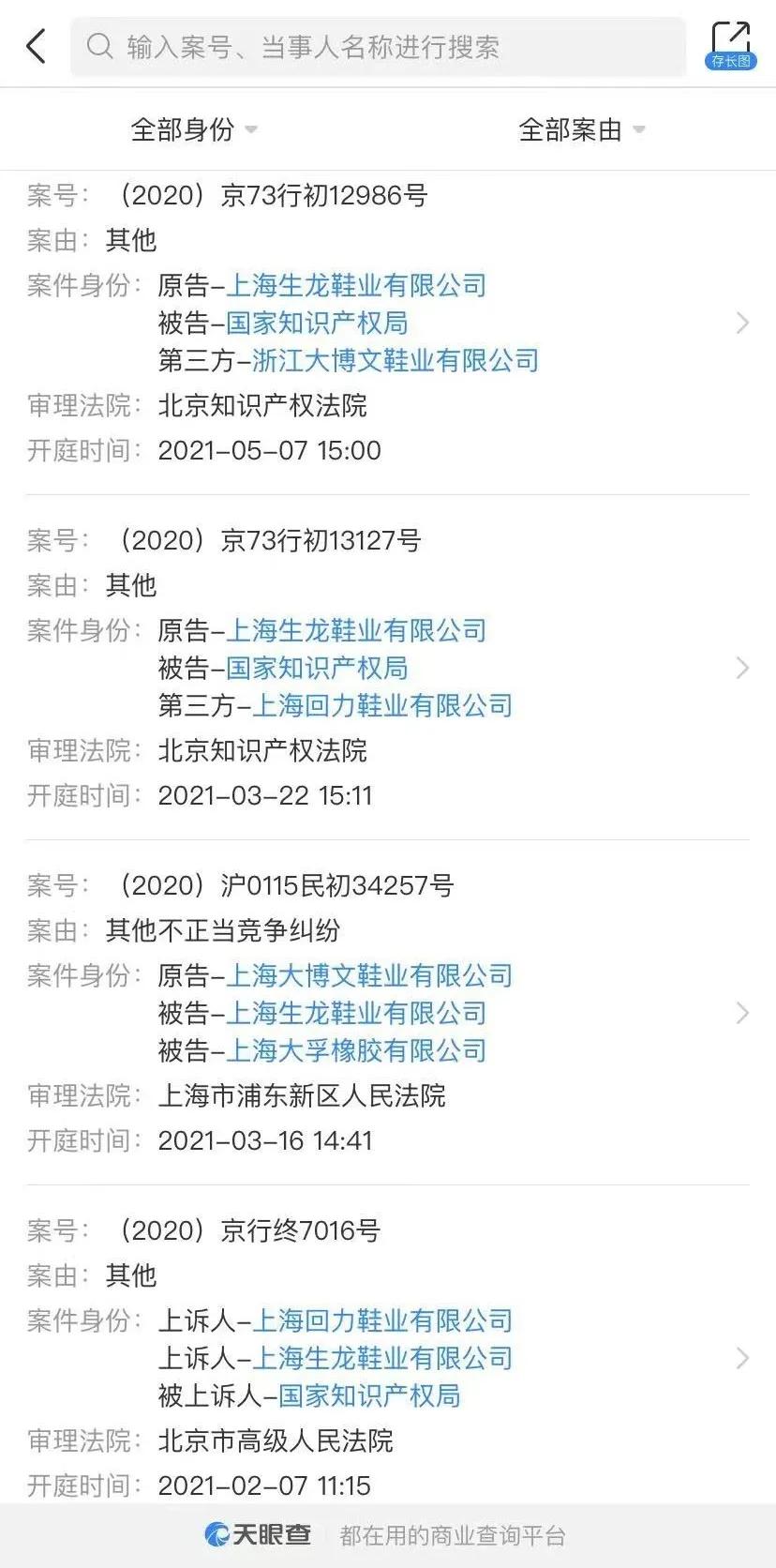Tap the back arrow to return
The width and height of the screenshot is (776, 1568).
[37, 44]
